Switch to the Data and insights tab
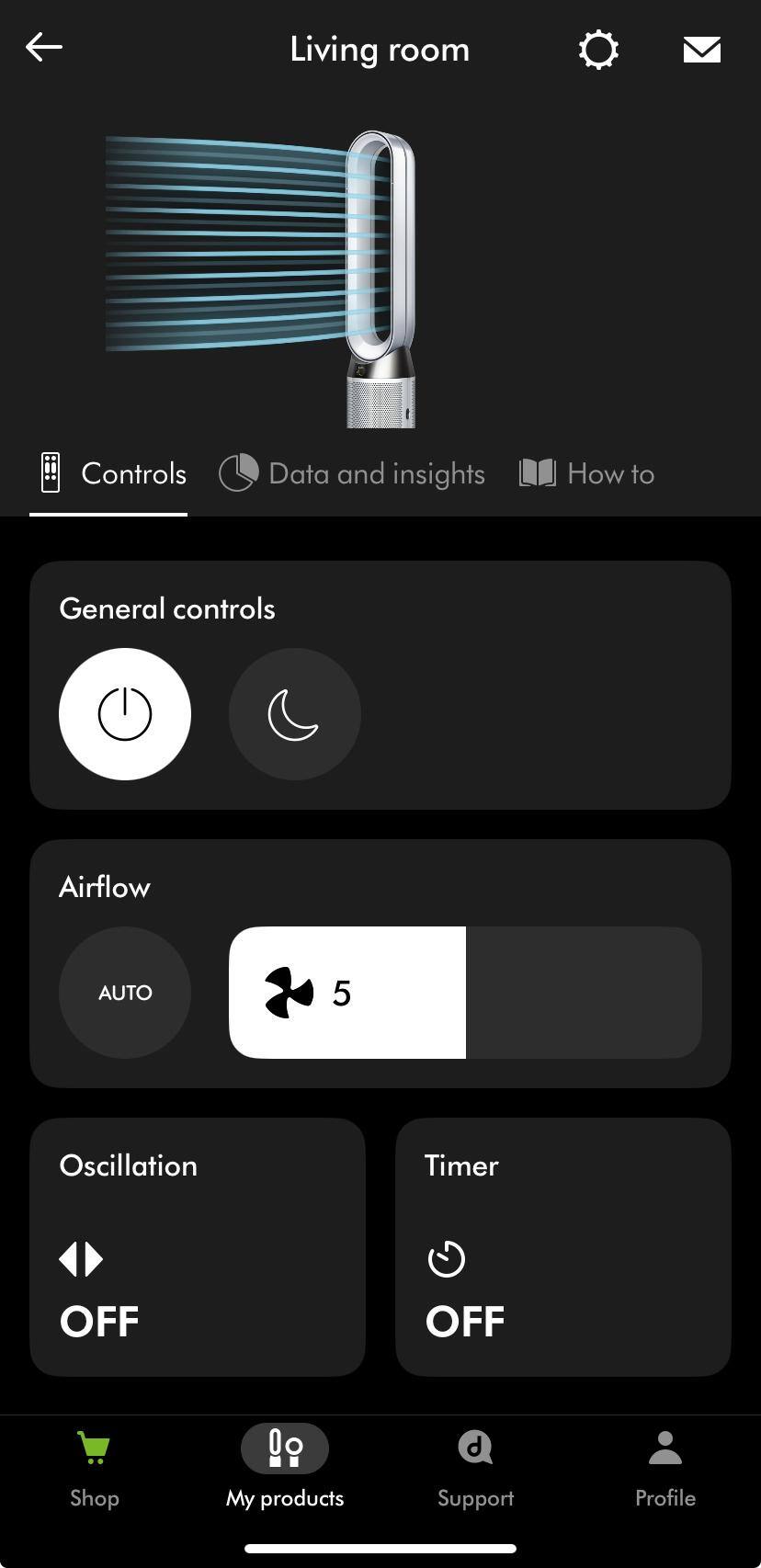This screenshot has height=1568, width=761. [x=352, y=474]
